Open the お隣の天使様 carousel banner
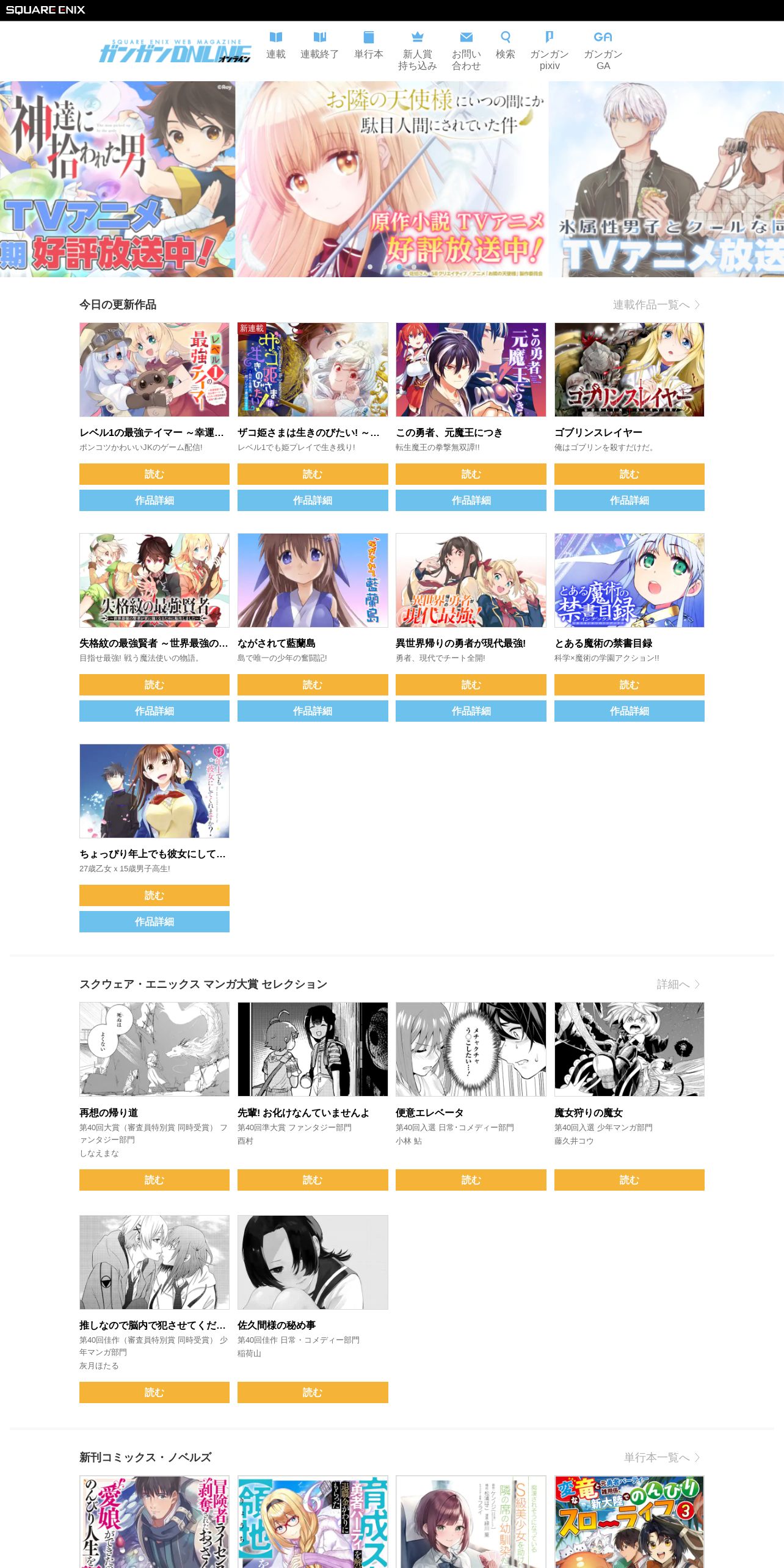Image resolution: width=784 pixels, height=1568 pixels. pos(392,179)
